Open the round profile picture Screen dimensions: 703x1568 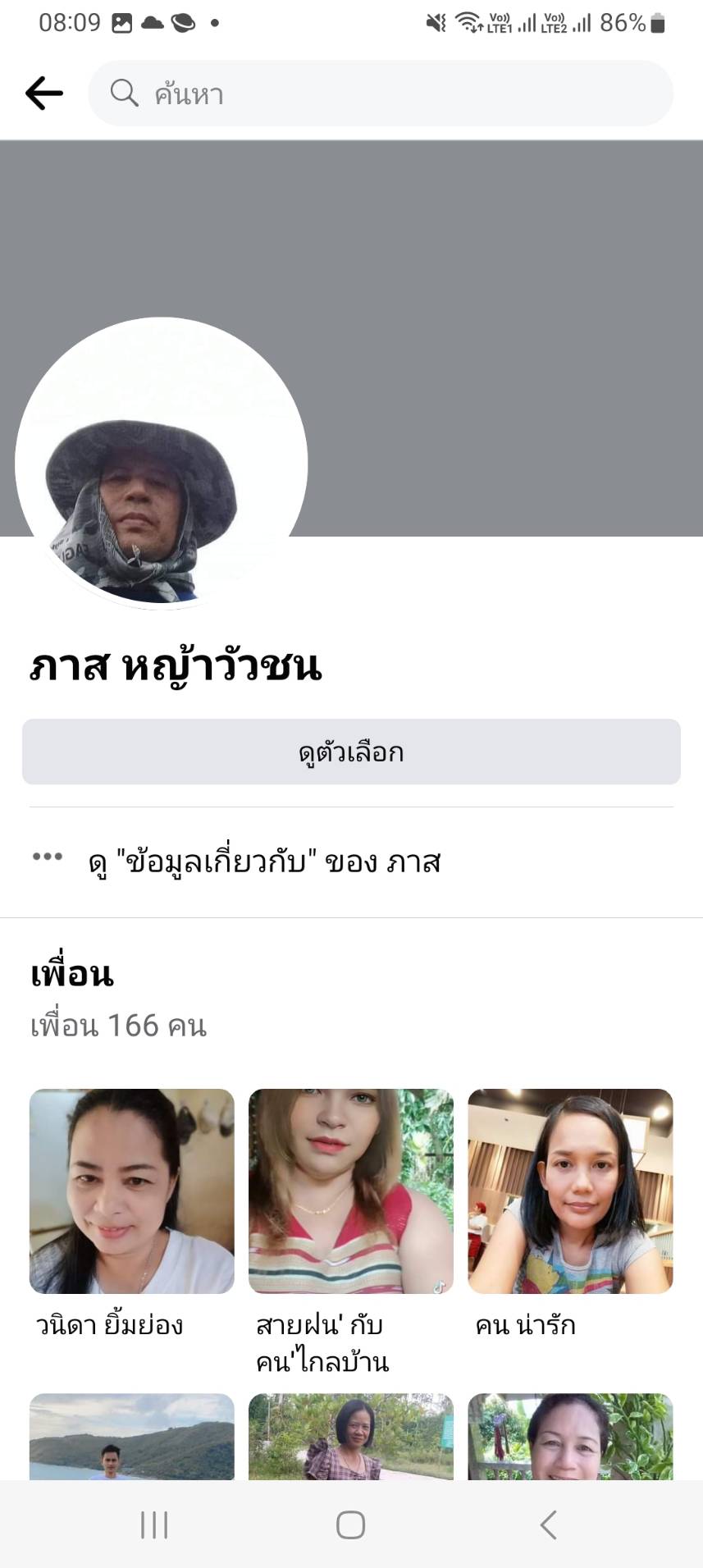pos(161,464)
